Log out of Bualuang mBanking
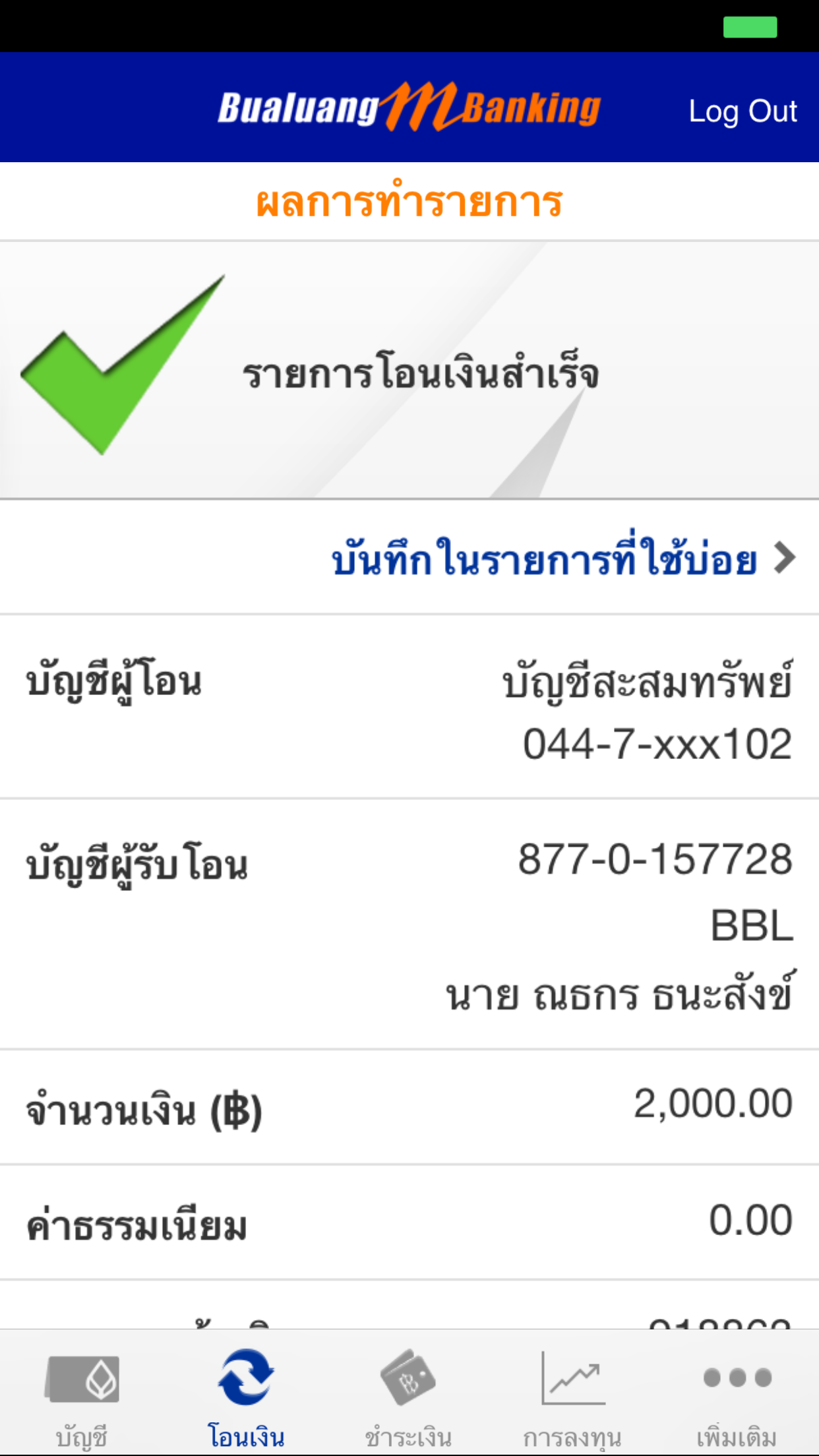819x1456 pixels. tap(742, 111)
